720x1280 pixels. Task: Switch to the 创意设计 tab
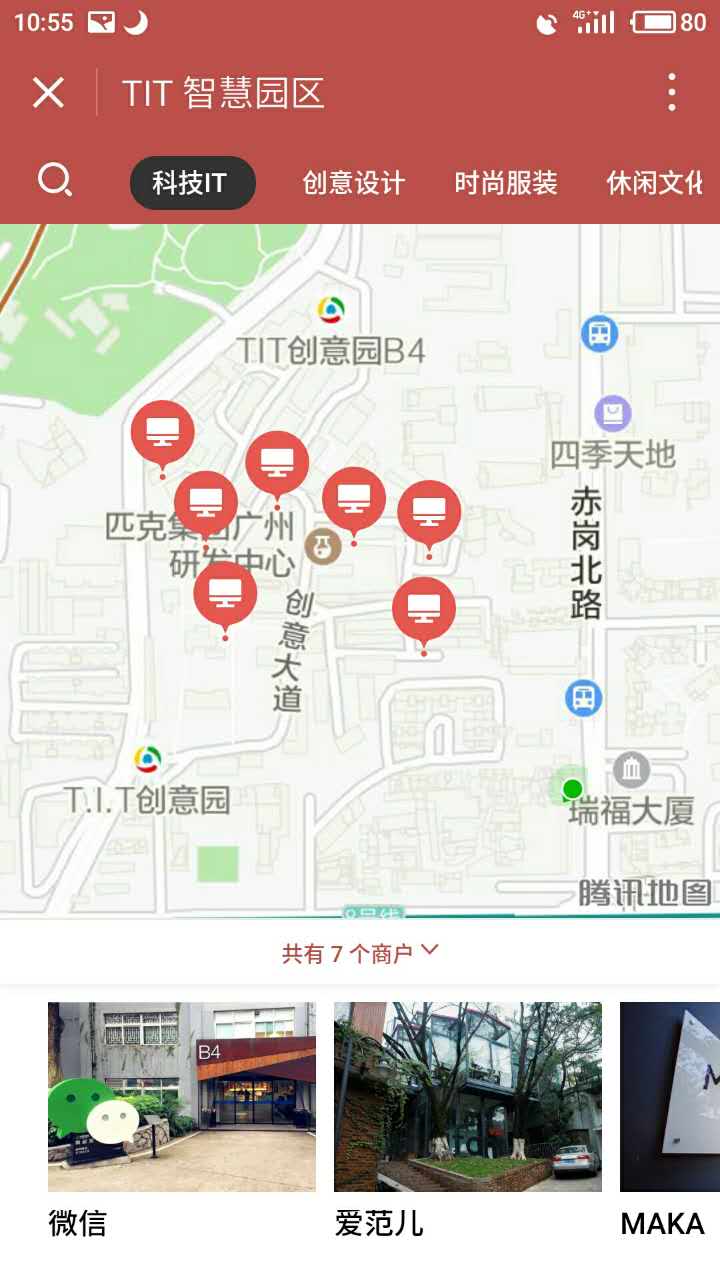tap(354, 183)
